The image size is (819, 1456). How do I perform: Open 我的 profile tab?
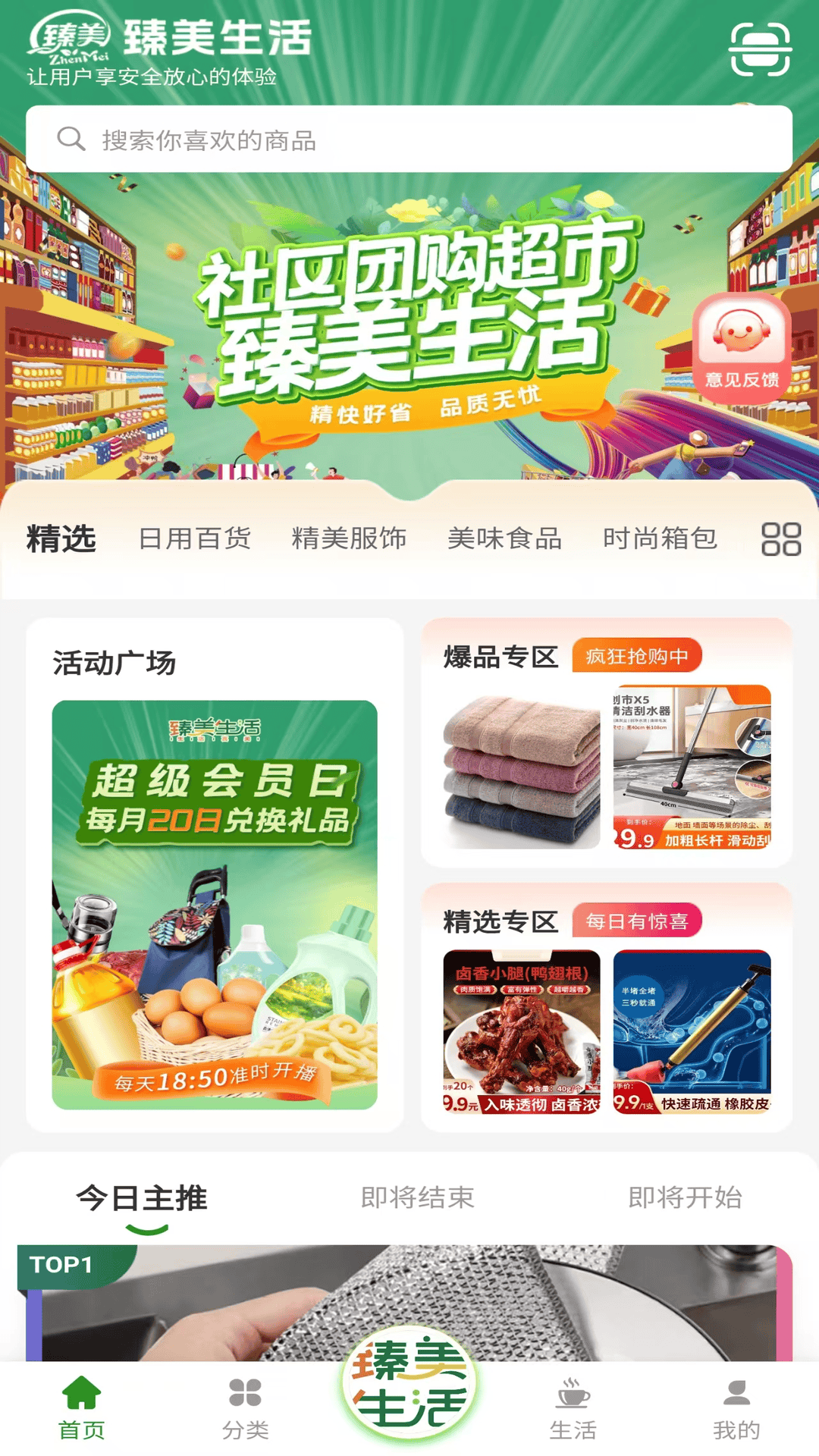(736, 1409)
